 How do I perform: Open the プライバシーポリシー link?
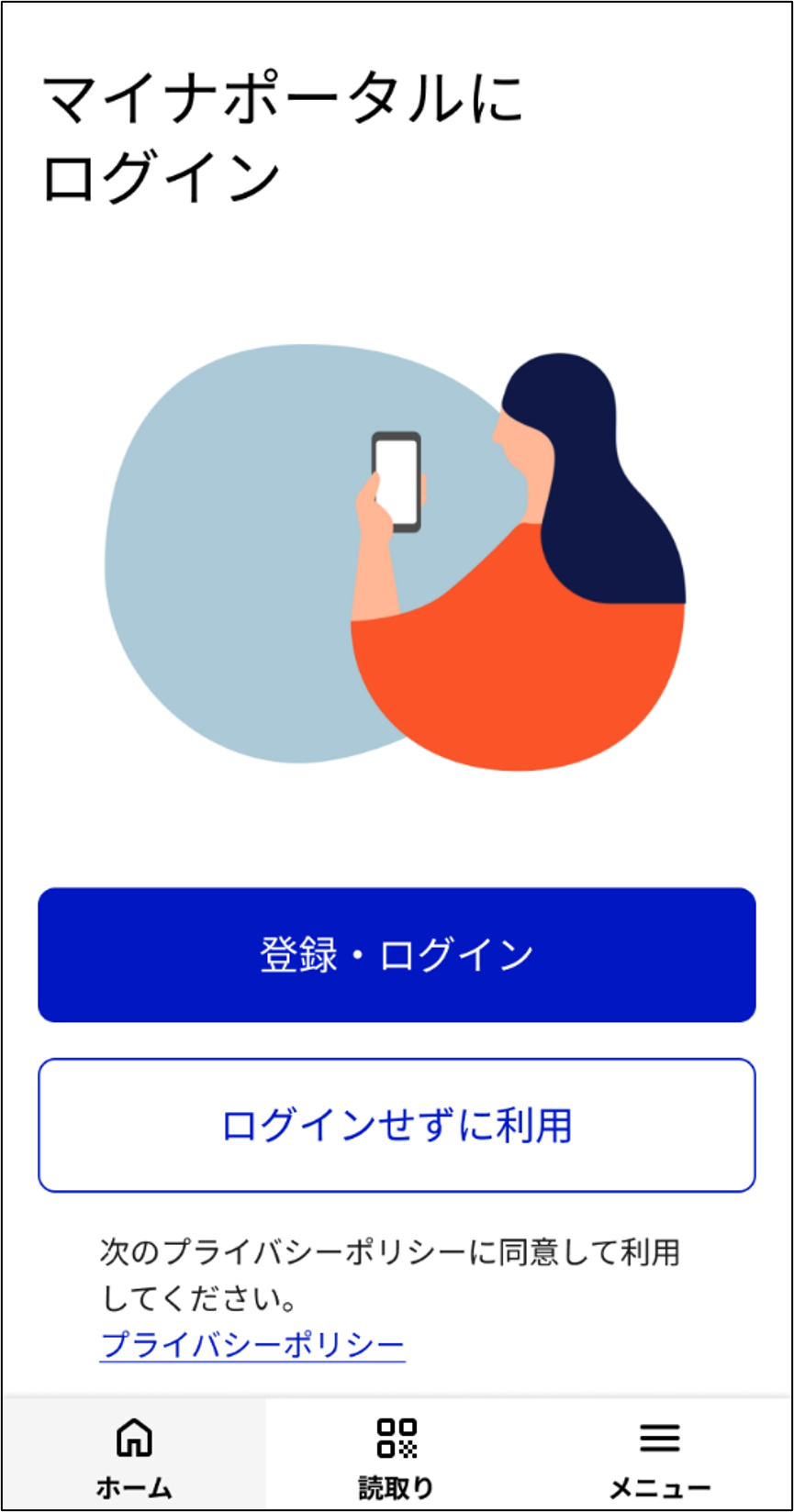click(x=252, y=1345)
